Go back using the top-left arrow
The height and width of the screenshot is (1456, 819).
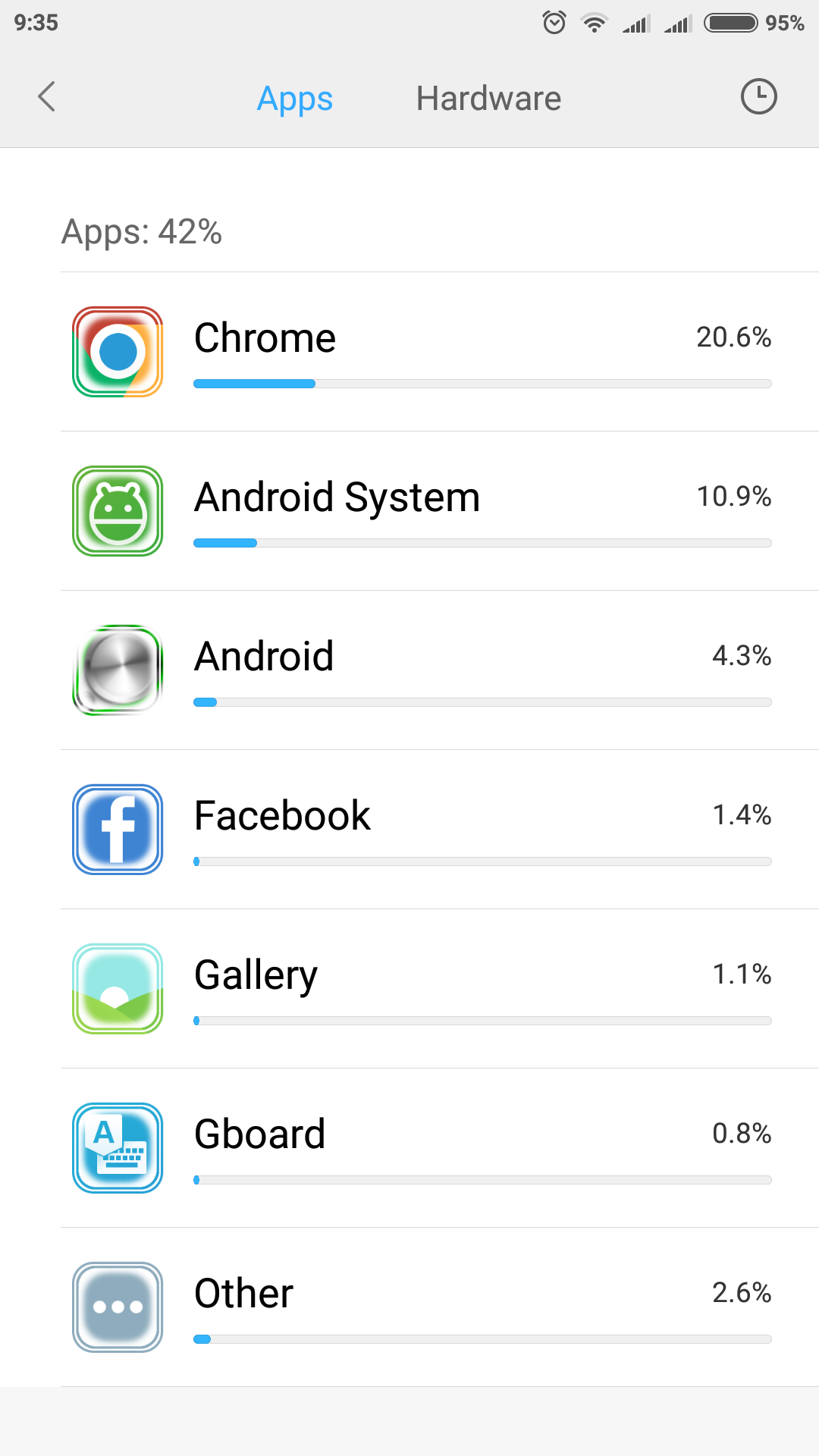pyautogui.click(x=47, y=97)
